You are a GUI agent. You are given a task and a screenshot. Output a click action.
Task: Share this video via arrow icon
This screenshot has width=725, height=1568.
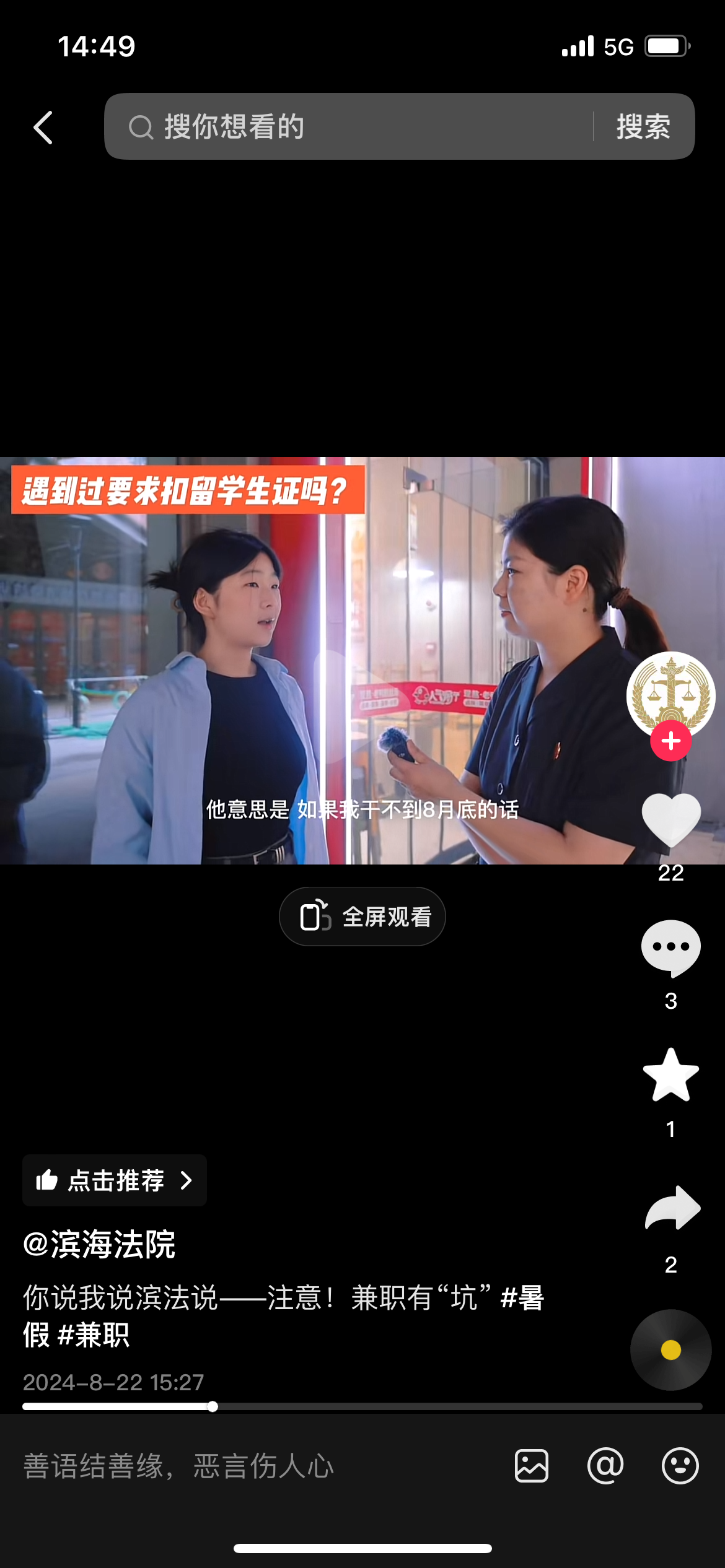(672, 1208)
